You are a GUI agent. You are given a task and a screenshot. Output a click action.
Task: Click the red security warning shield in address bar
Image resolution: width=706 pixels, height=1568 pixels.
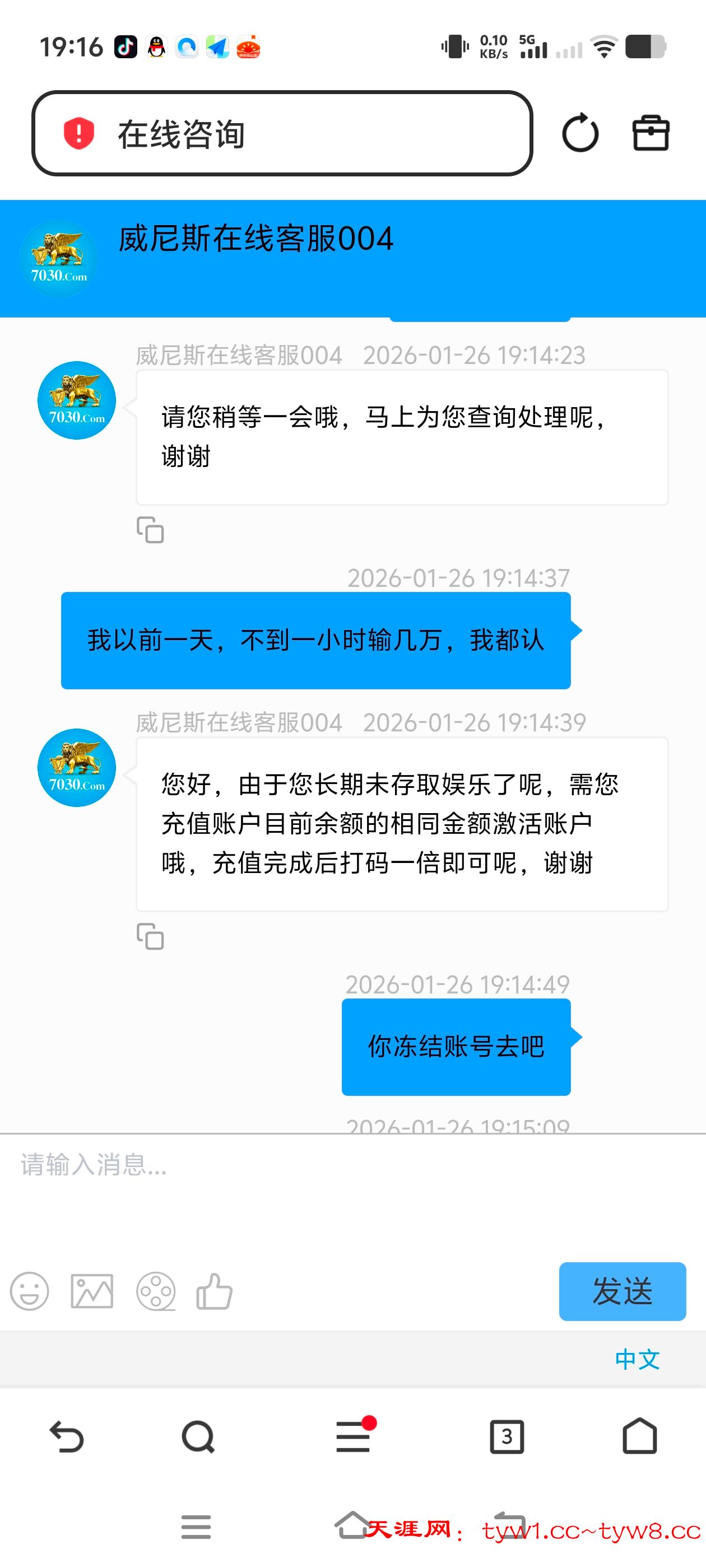pyautogui.click(x=80, y=133)
